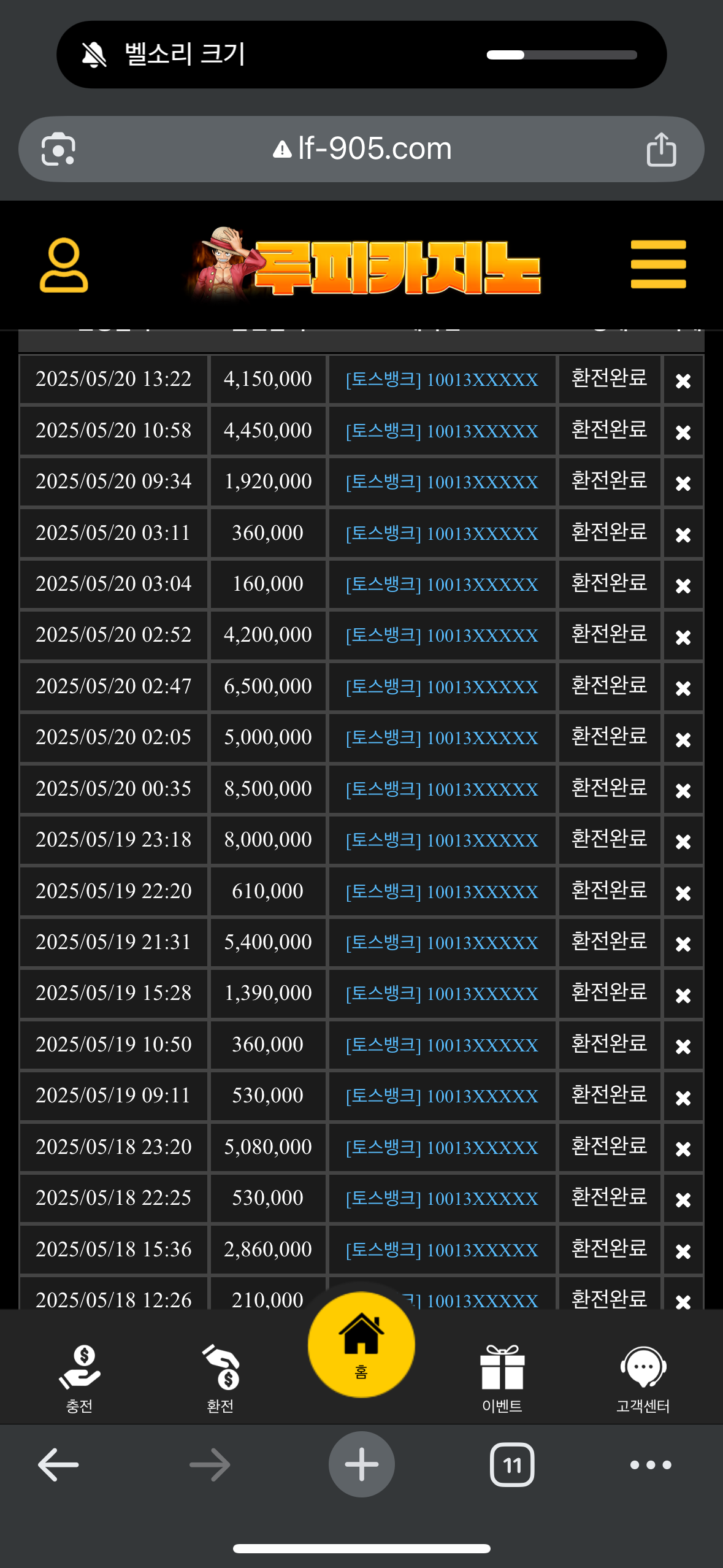
Task: Go back to the previous page
Action: (58, 1465)
